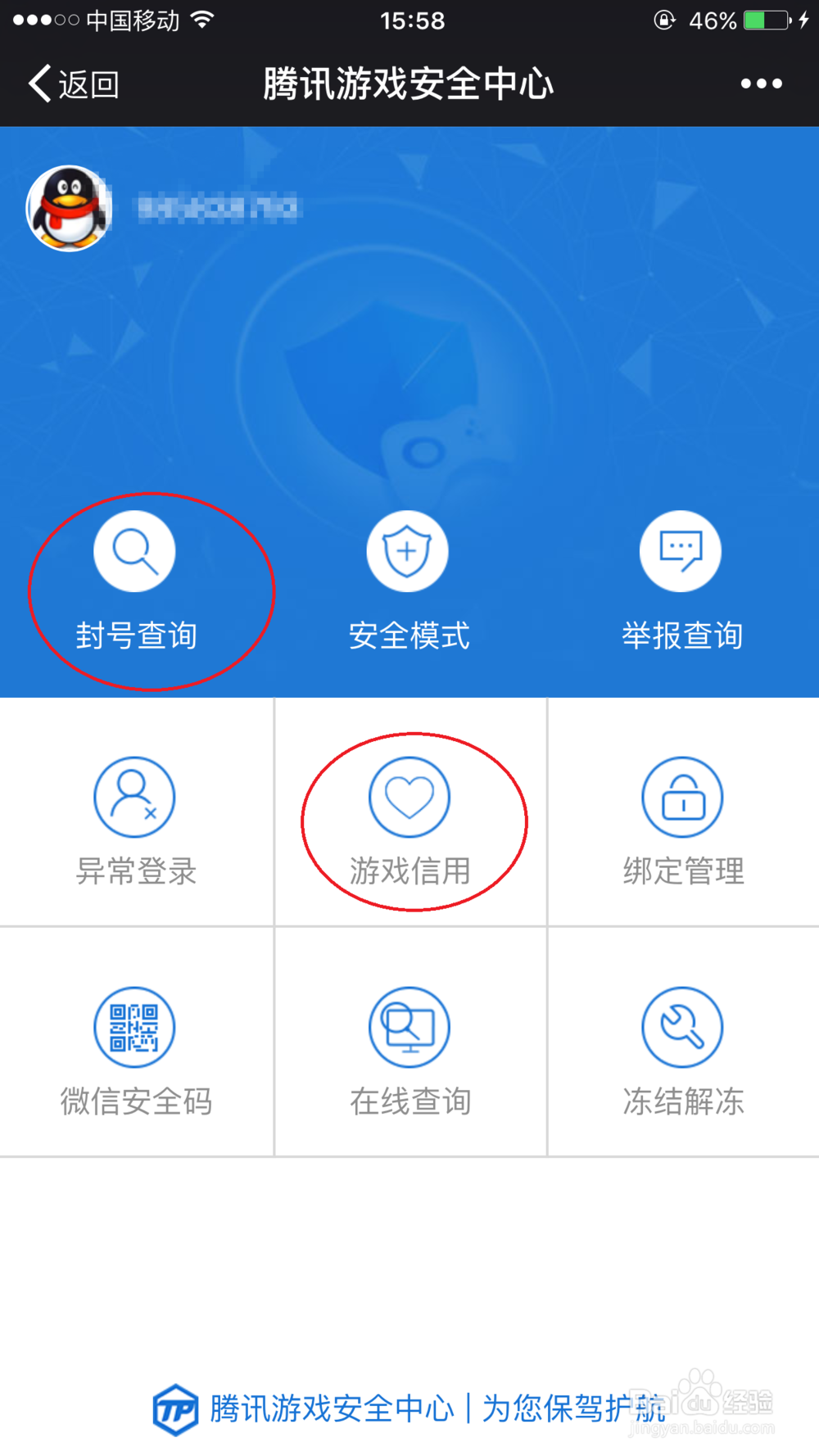Select the 绑定管理 binding management lock icon
819x1456 pixels.
[x=681, y=796]
